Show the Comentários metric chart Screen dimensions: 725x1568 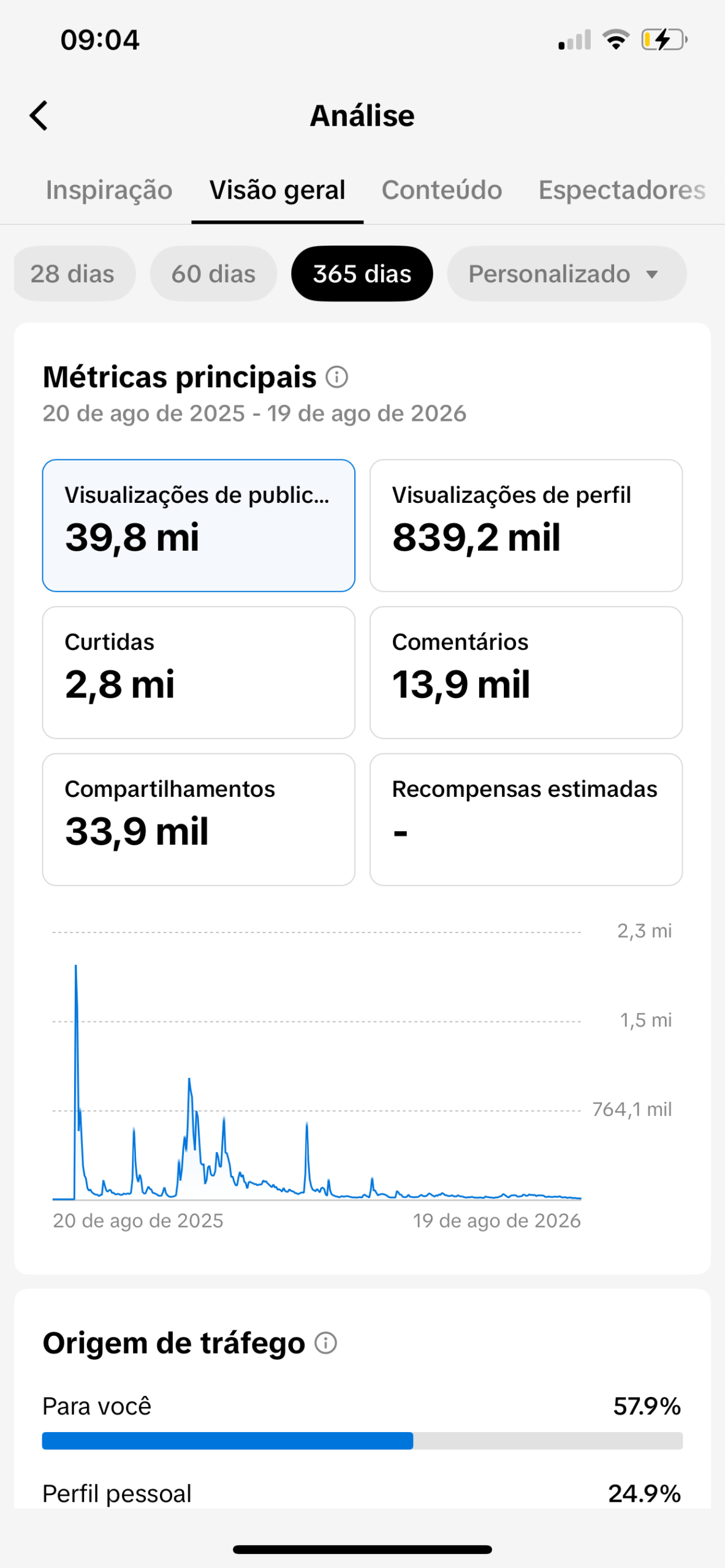click(526, 673)
